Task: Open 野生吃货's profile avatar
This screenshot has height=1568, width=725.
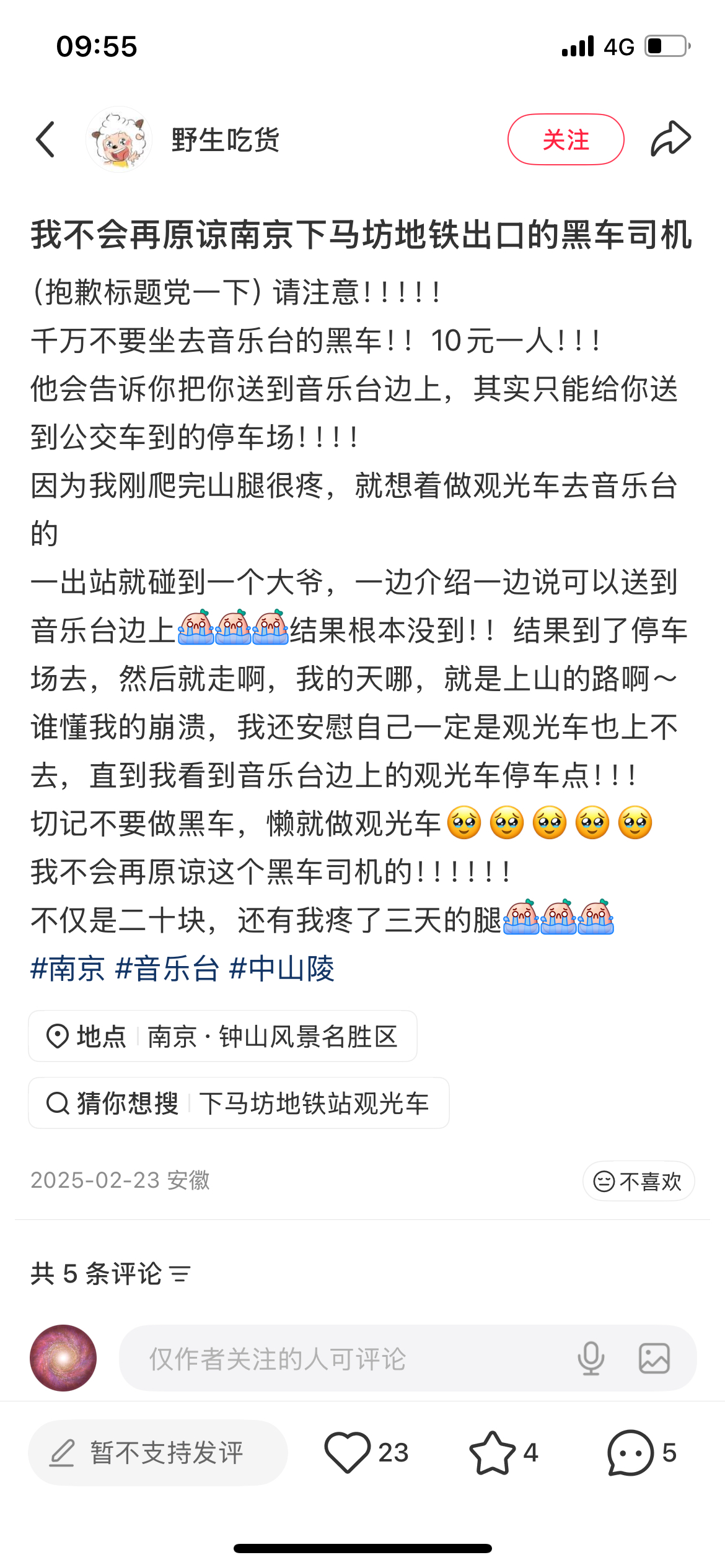Action: (119, 139)
